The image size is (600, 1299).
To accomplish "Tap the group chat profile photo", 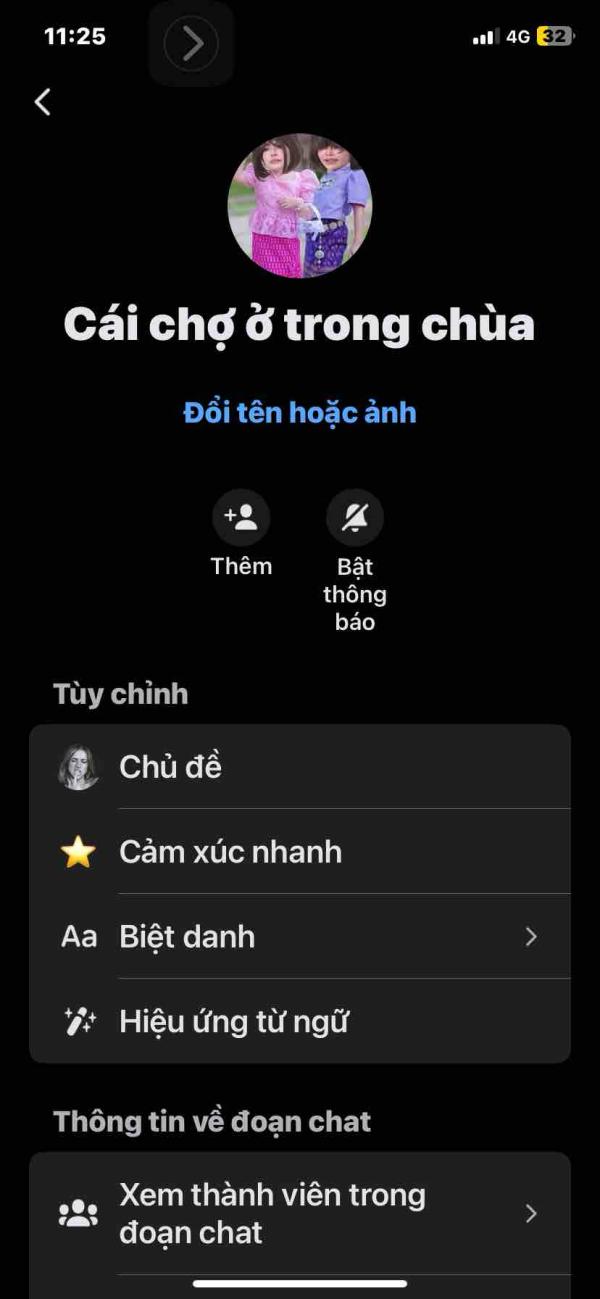I will coord(300,206).
